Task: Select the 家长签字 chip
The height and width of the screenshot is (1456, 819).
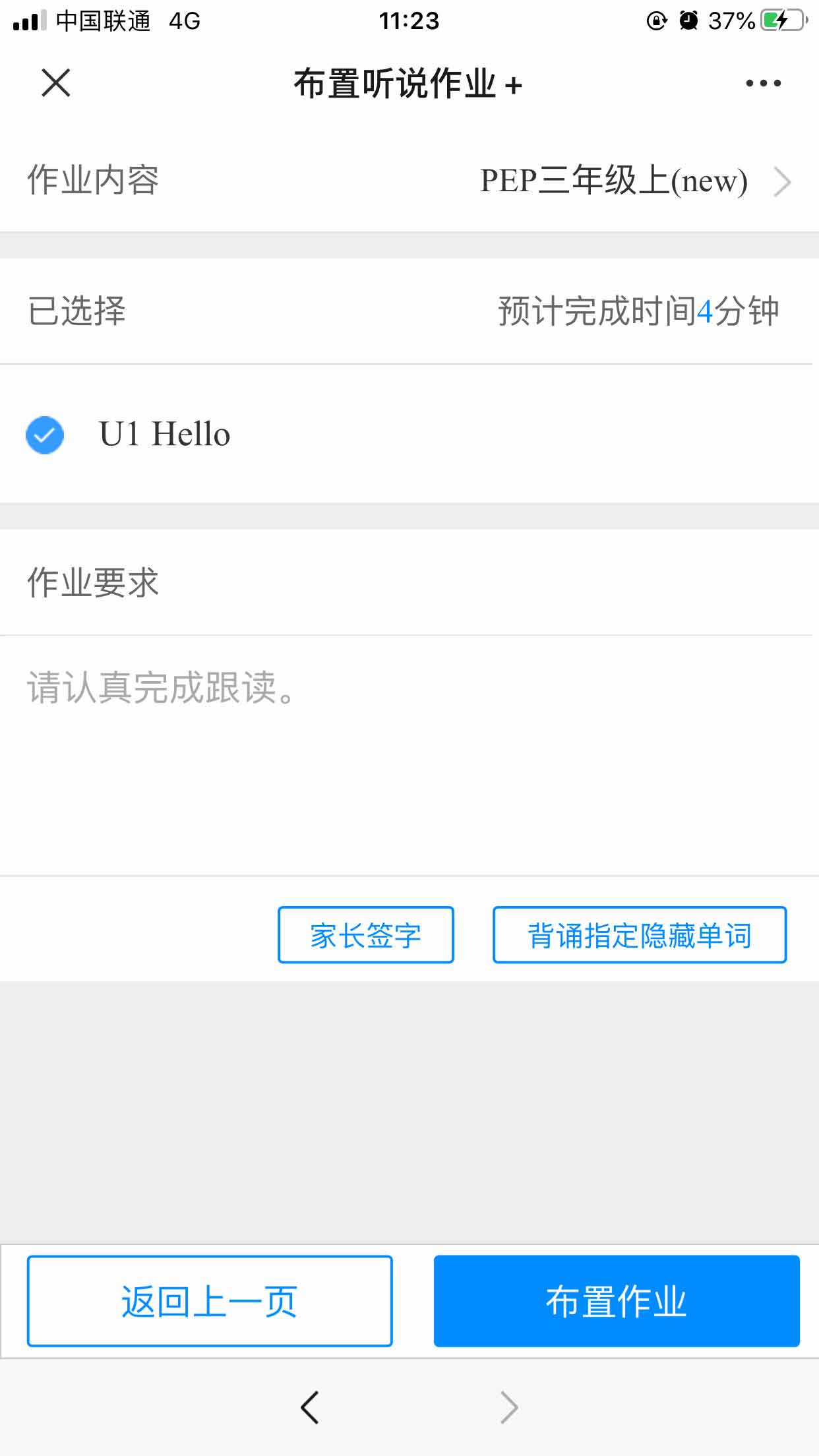Action: [366, 935]
